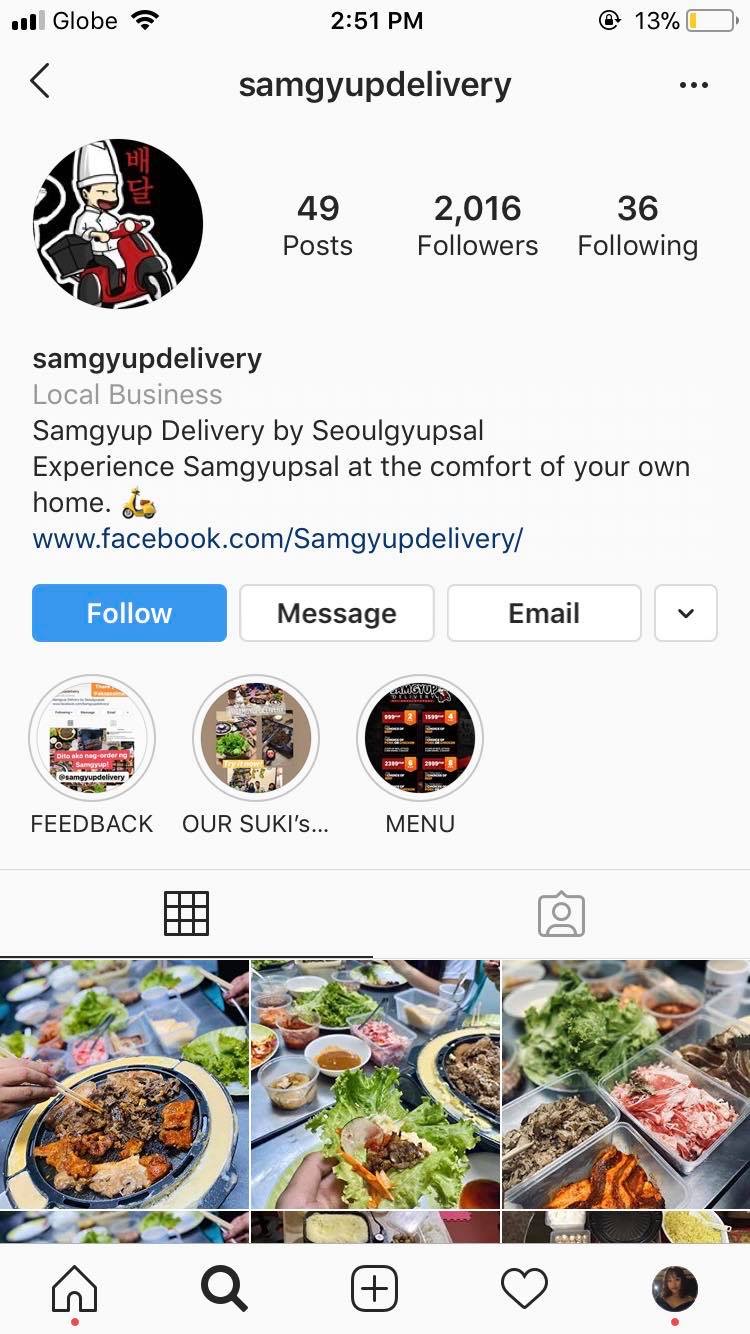This screenshot has height=1334, width=750.
Task: Tap the Email button
Action: [x=543, y=613]
